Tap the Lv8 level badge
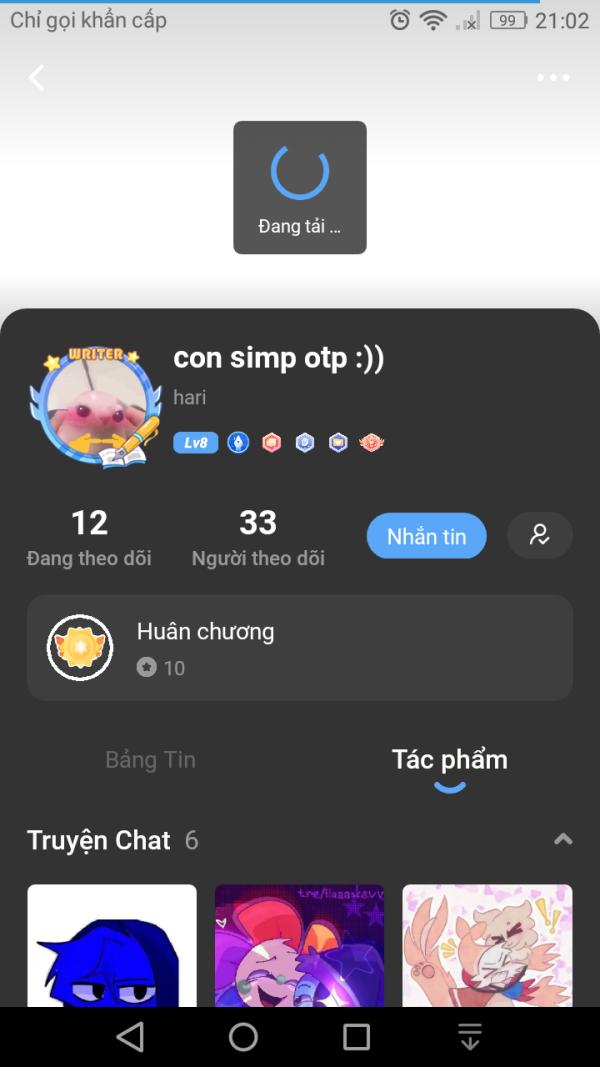 [195, 443]
